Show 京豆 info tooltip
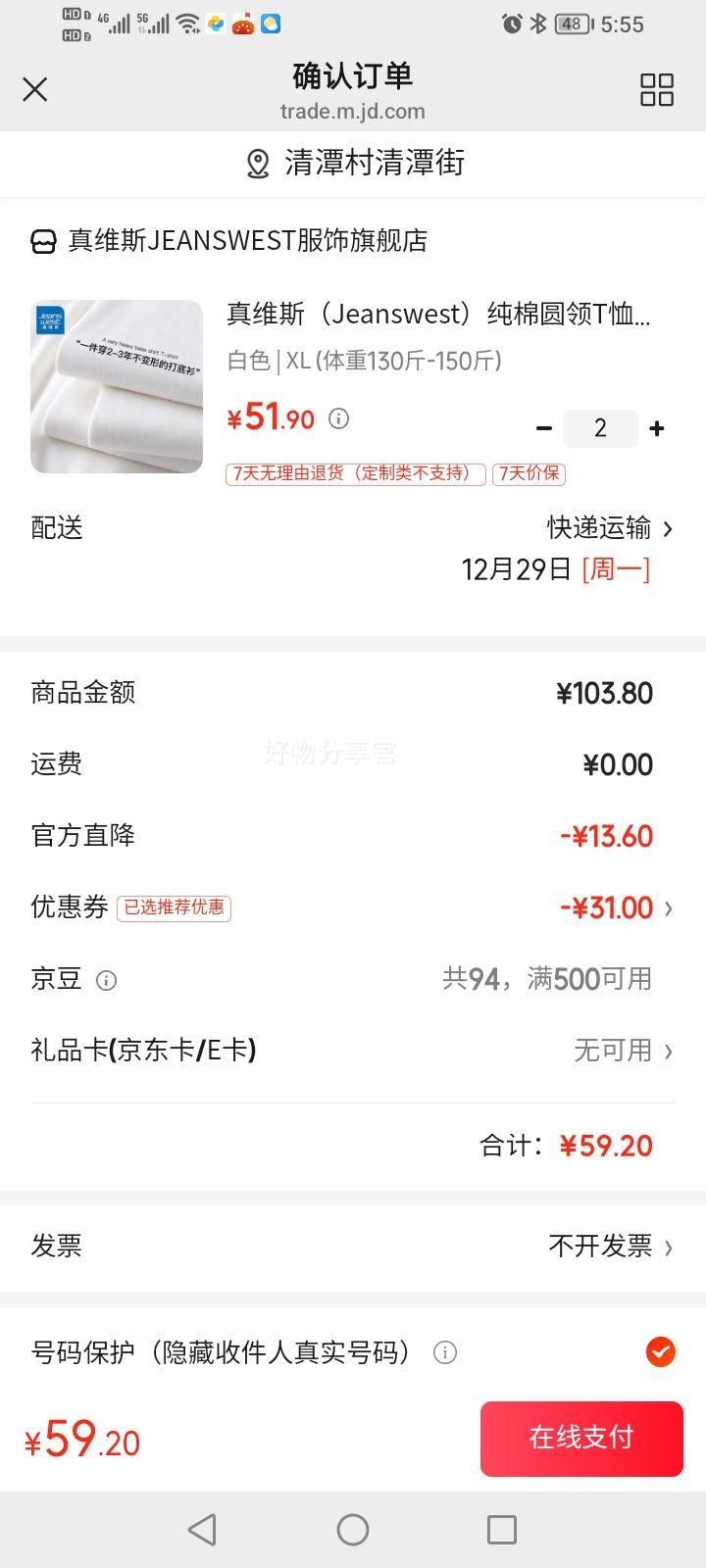The image size is (706, 1568). (x=106, y=980)
